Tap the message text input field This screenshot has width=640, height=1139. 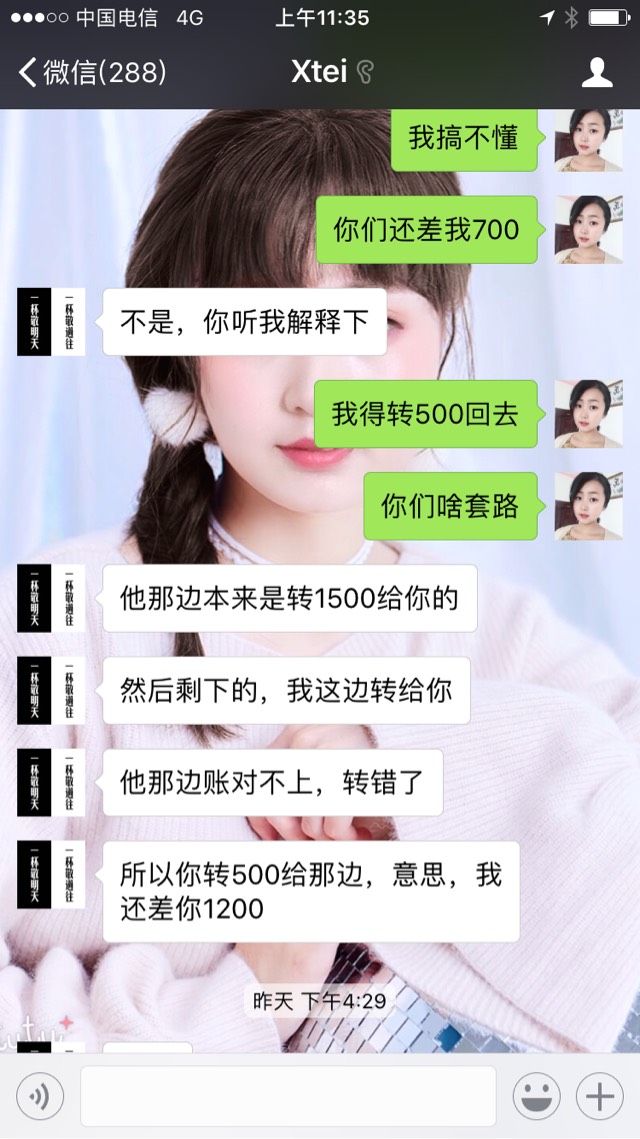click(x=288, y=1096)
